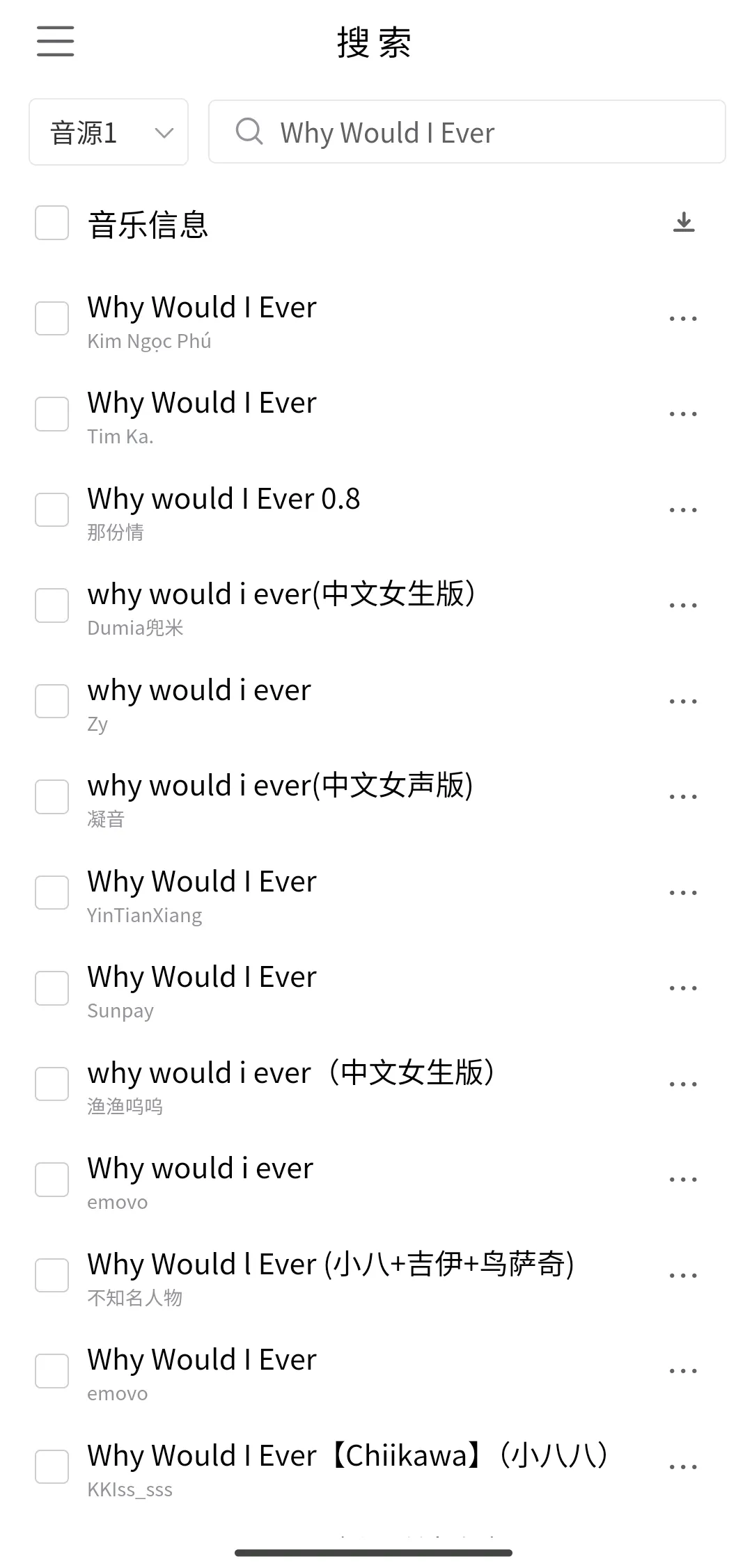Open the hamburger drawer menu
Screen dimensions: 752x1568
coord(55,41)
